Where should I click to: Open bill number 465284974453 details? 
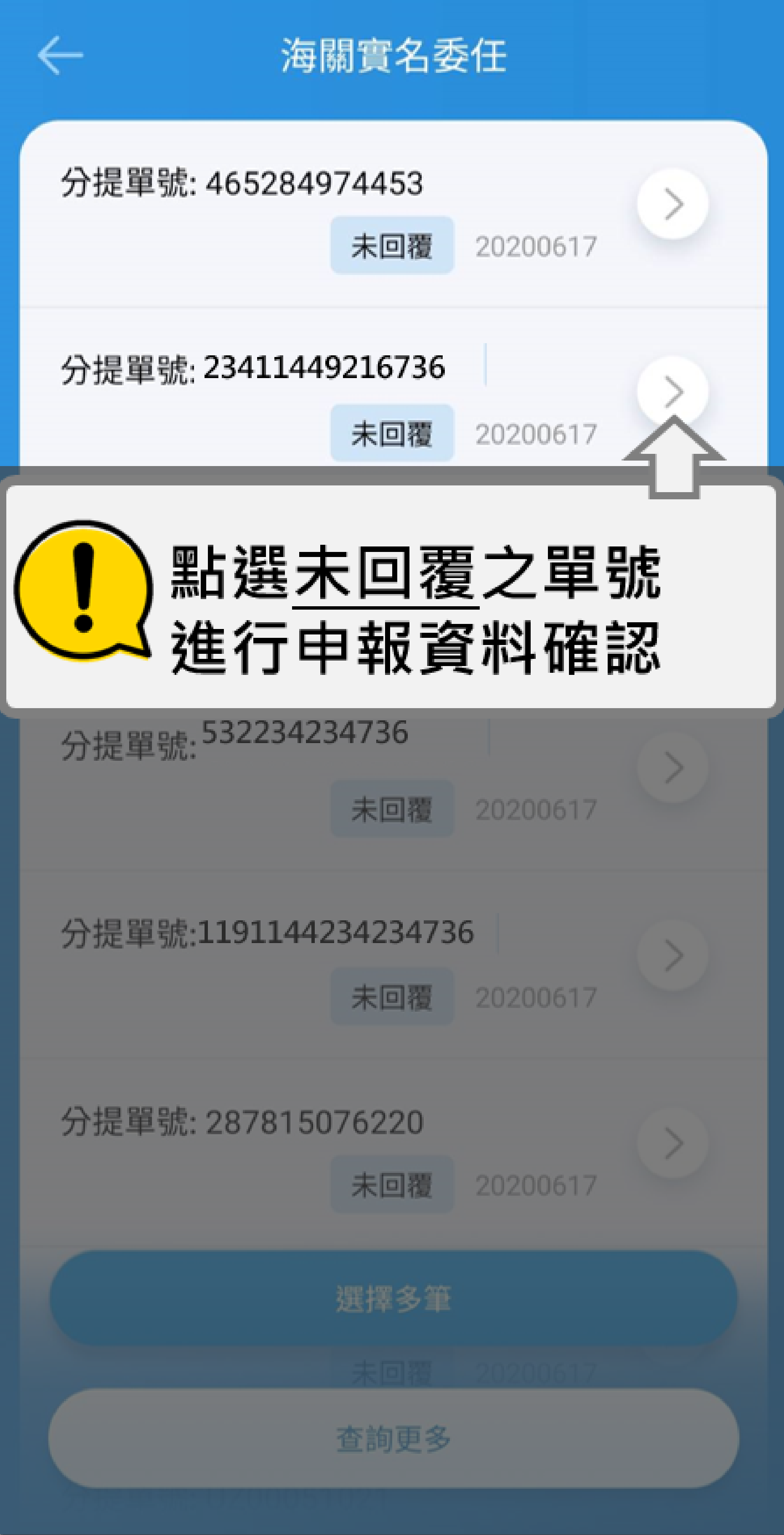tap(672, 204)
